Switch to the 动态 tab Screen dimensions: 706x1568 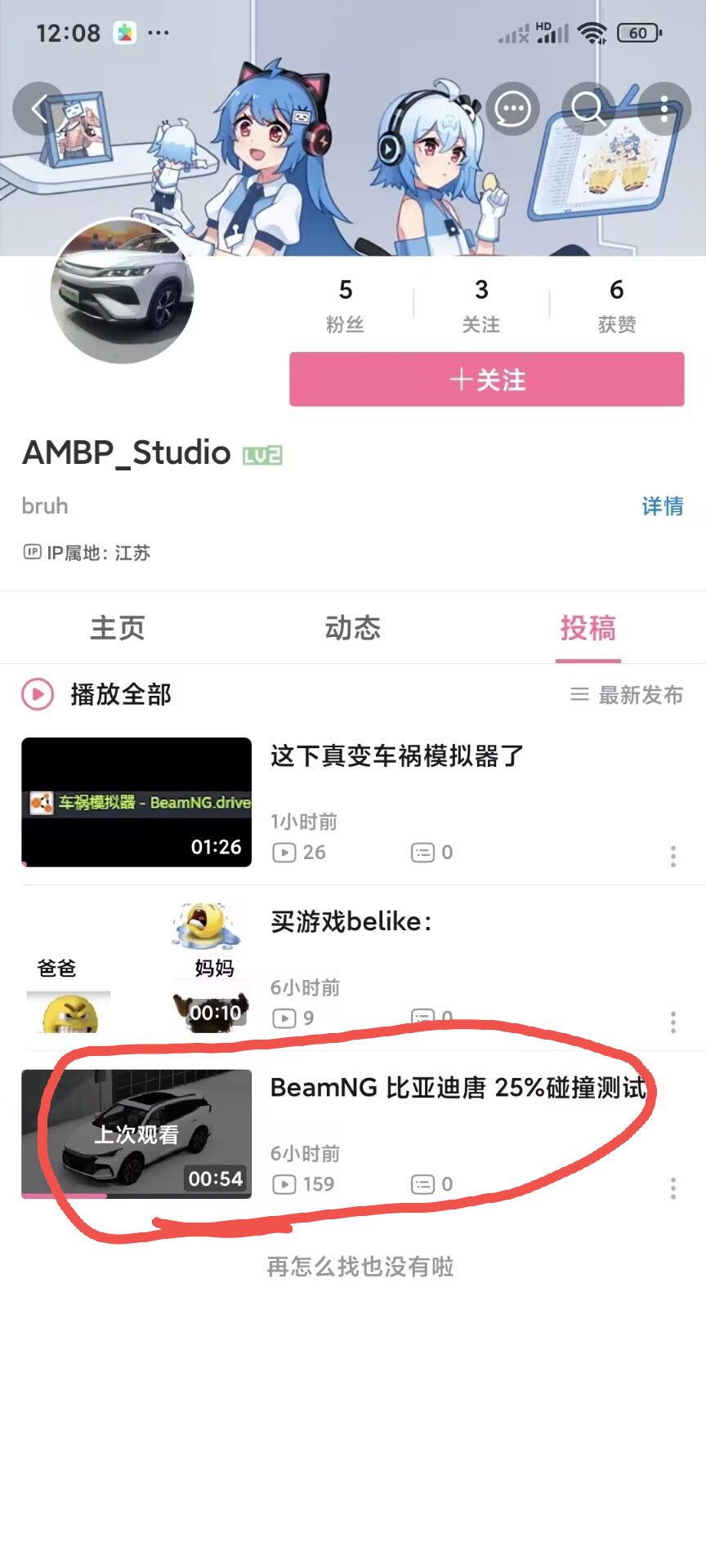click(353, 627)
